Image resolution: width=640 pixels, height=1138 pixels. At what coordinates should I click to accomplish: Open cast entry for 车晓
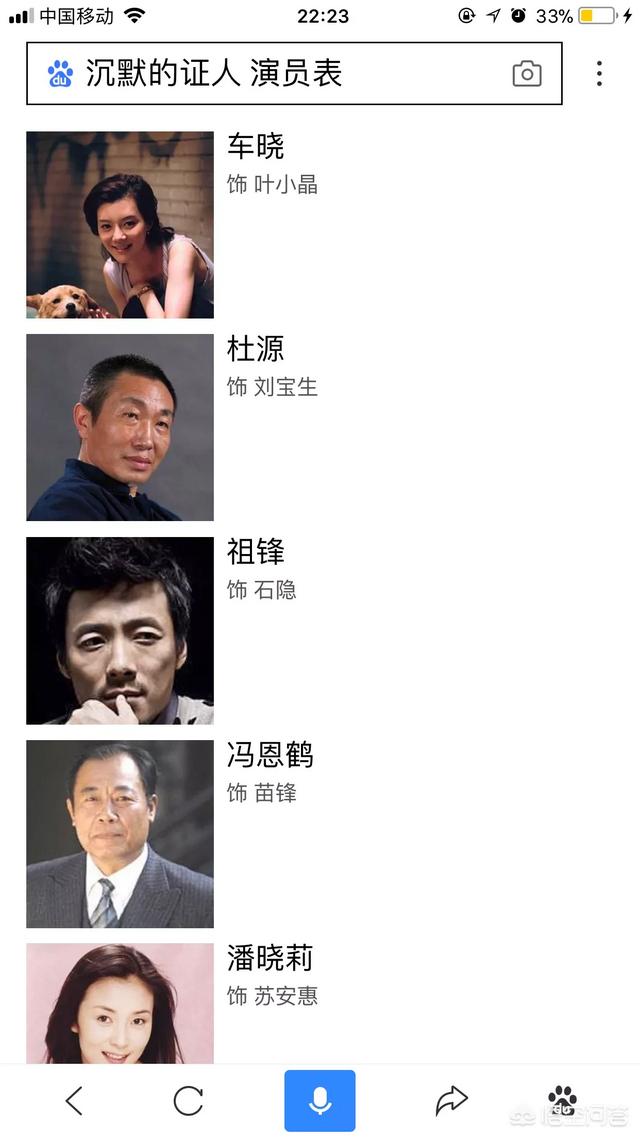coord(255,147)
